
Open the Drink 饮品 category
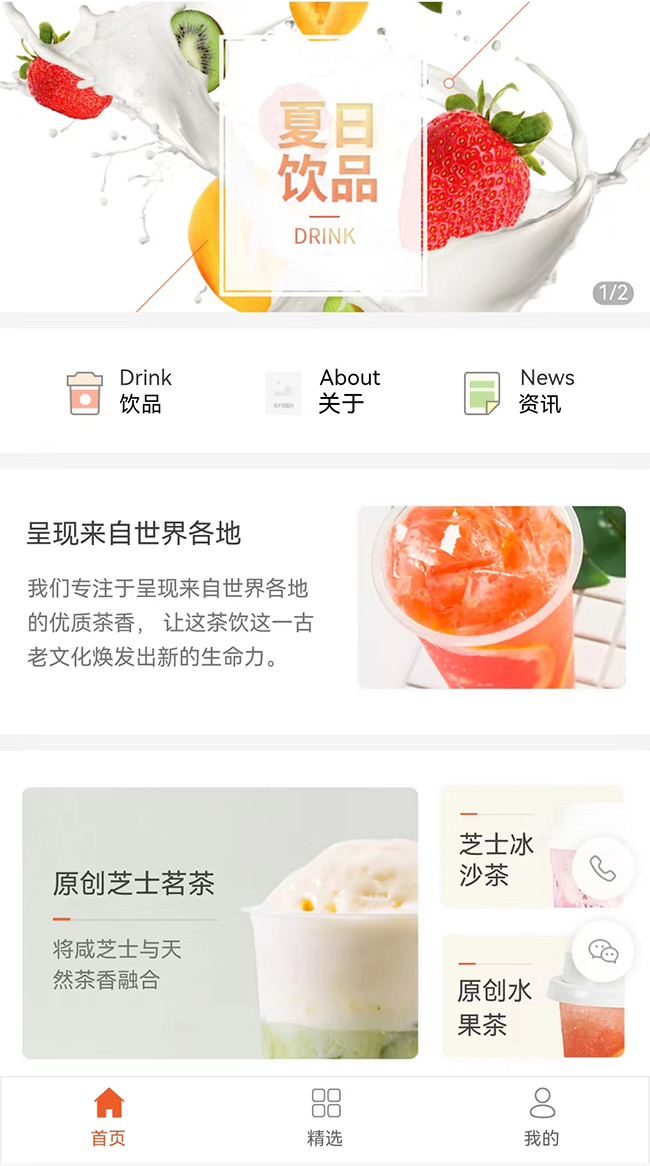119,392
